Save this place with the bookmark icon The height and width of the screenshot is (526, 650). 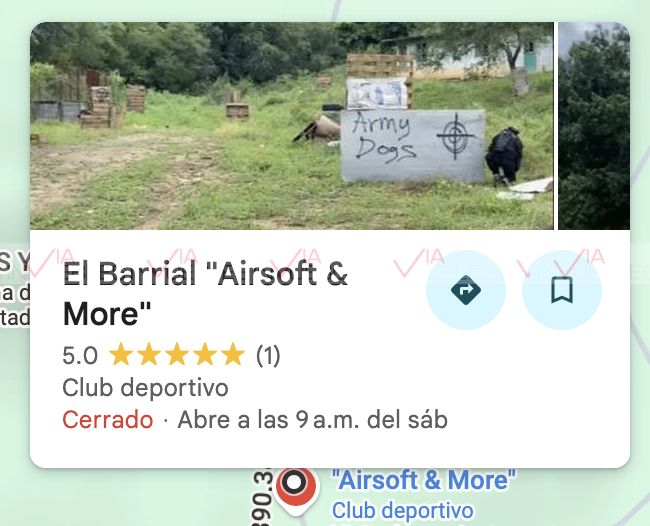click(561, 291)
